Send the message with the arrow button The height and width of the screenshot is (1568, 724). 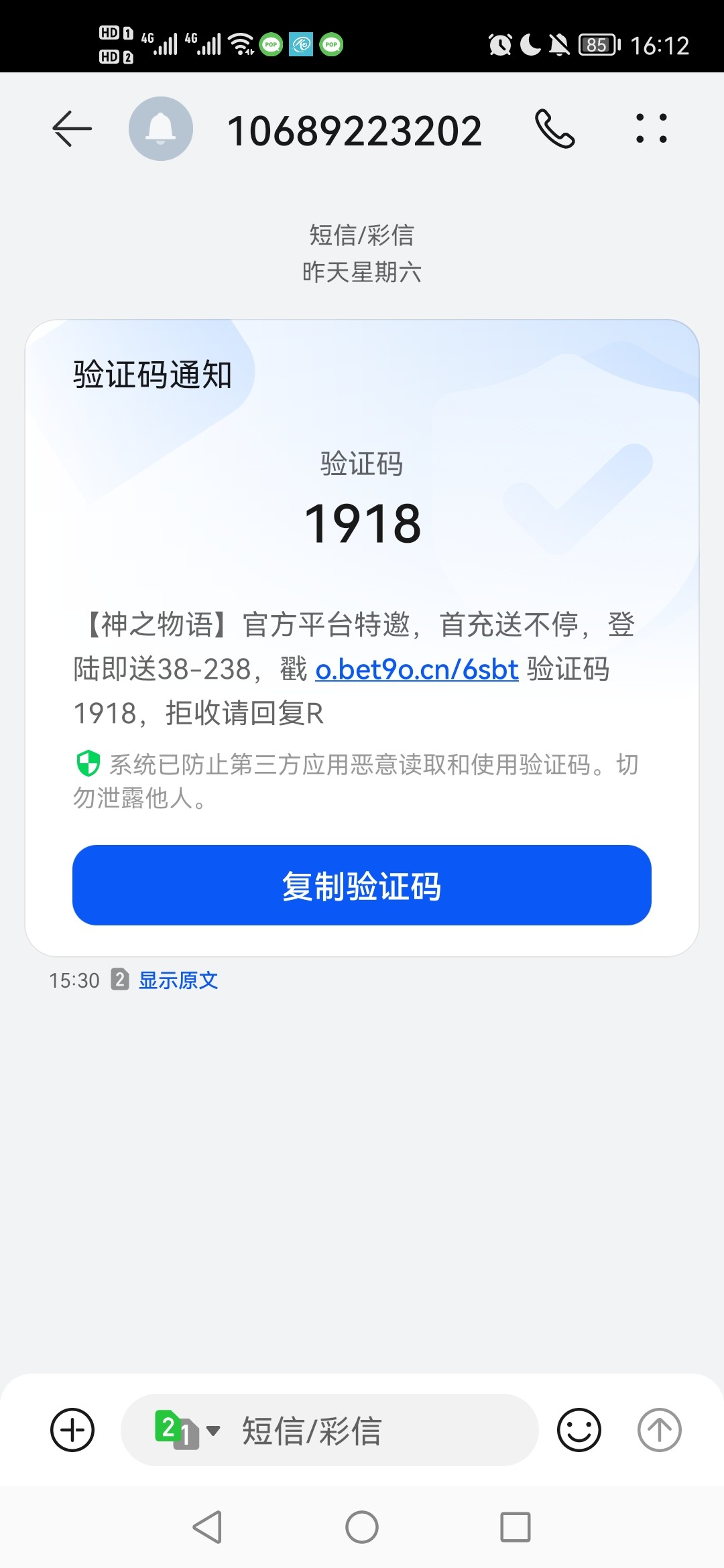tap(659, 1430)
